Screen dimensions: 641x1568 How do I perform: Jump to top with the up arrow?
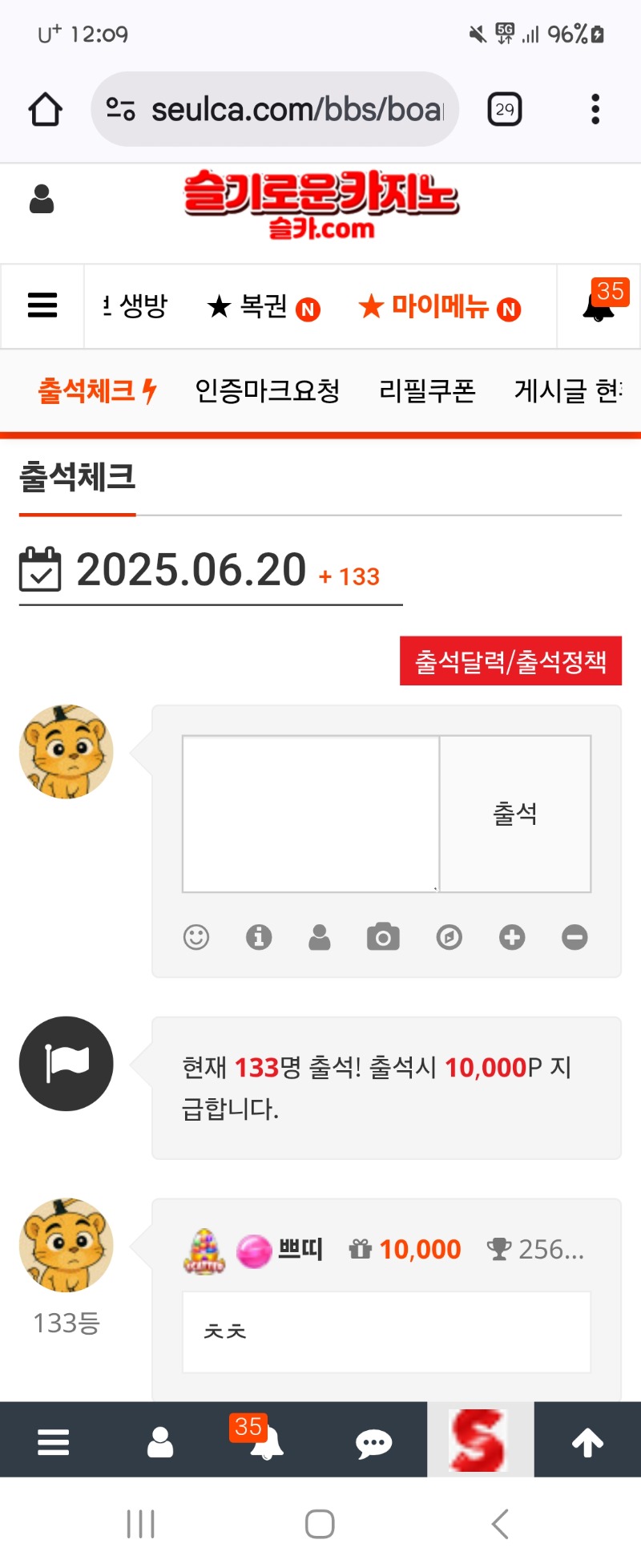click(x=587, y=1444)
